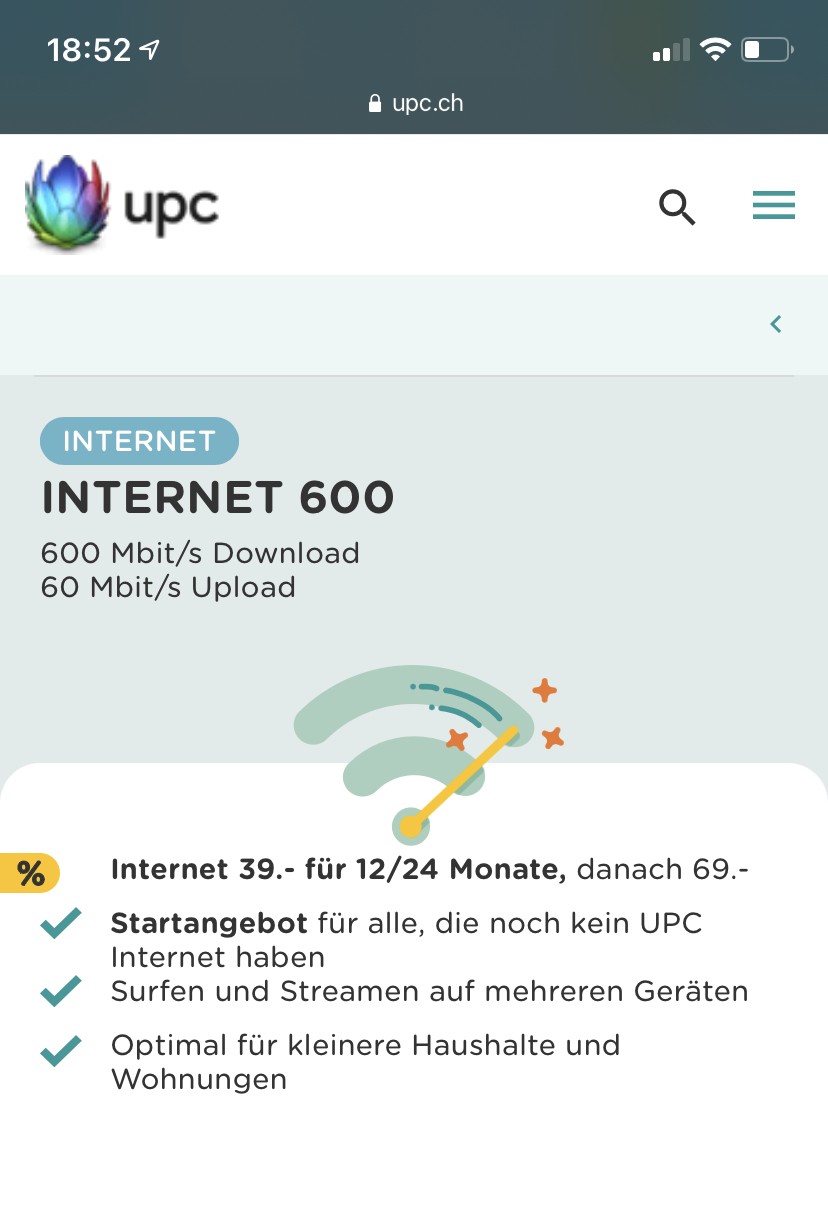Screen dimensions: 828x1210
Task: Tap the UPC logo to go home
Action: [122, 204]
